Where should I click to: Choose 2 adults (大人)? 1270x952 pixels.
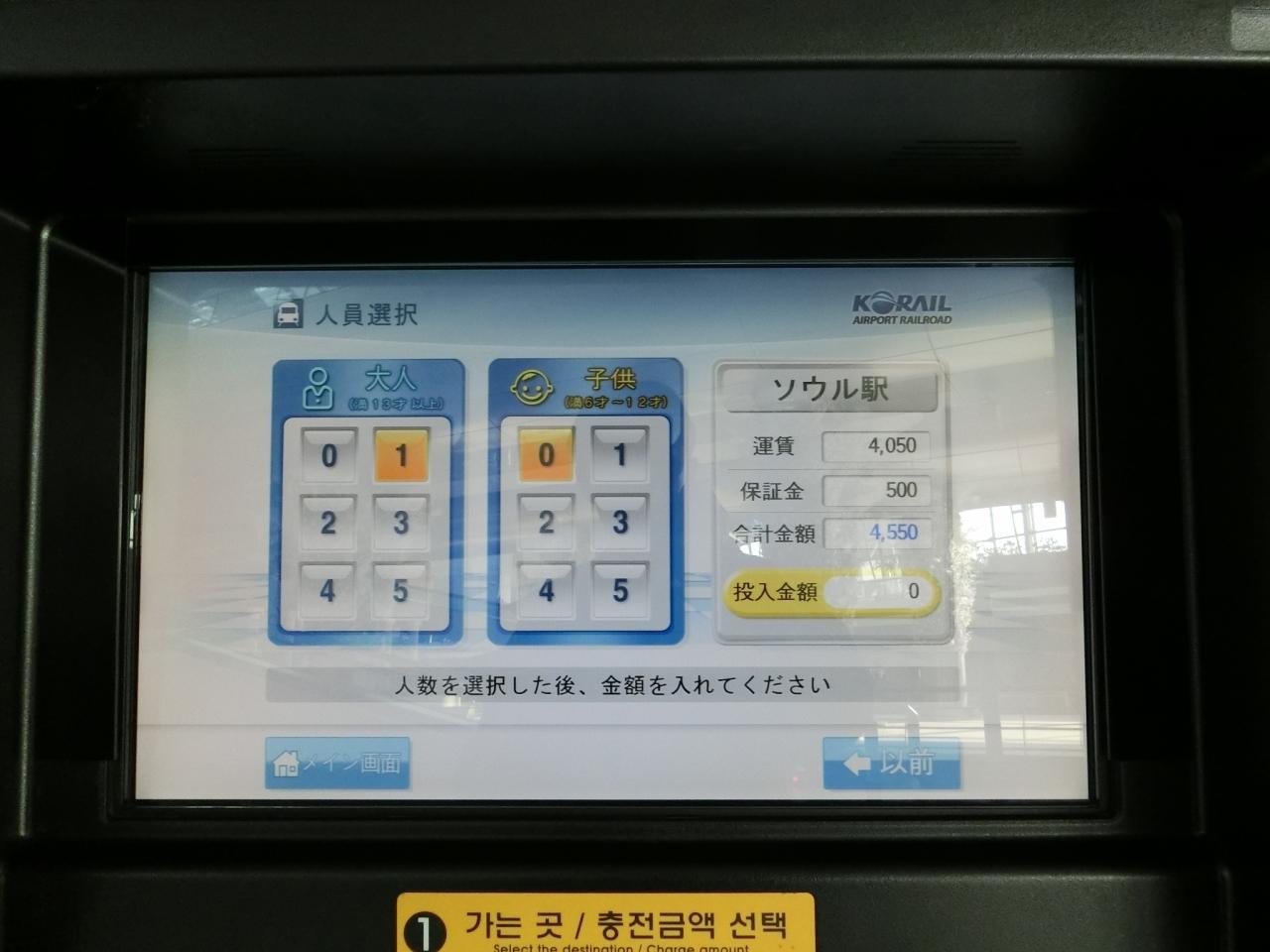click(x=328, y=524)
